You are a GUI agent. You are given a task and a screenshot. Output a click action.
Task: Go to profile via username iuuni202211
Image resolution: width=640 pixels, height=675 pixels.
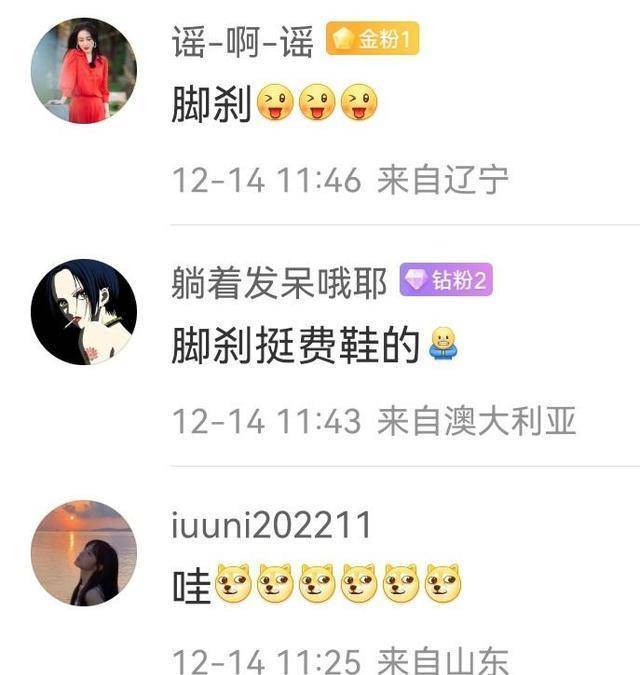[x=271, y=524]
